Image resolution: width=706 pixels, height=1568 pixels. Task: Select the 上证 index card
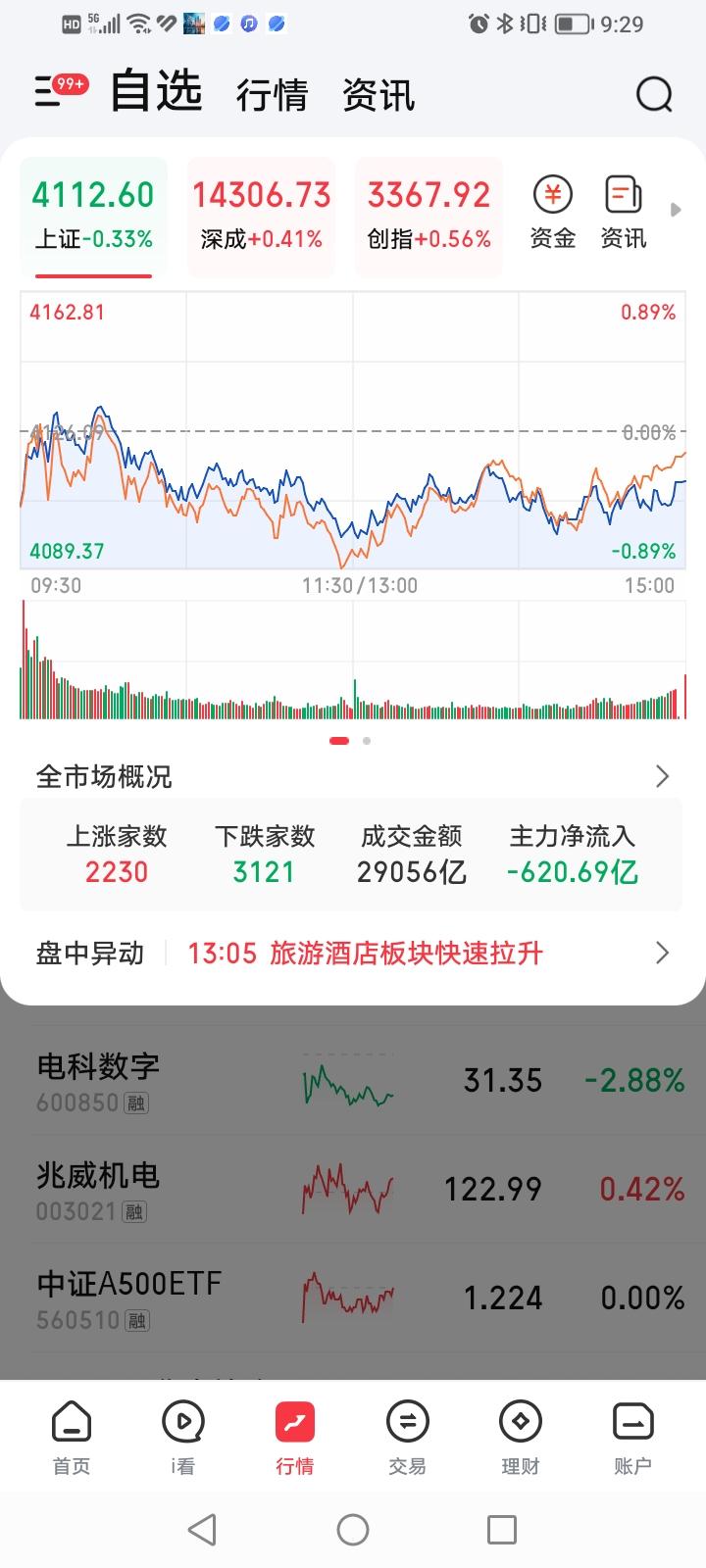94,214
